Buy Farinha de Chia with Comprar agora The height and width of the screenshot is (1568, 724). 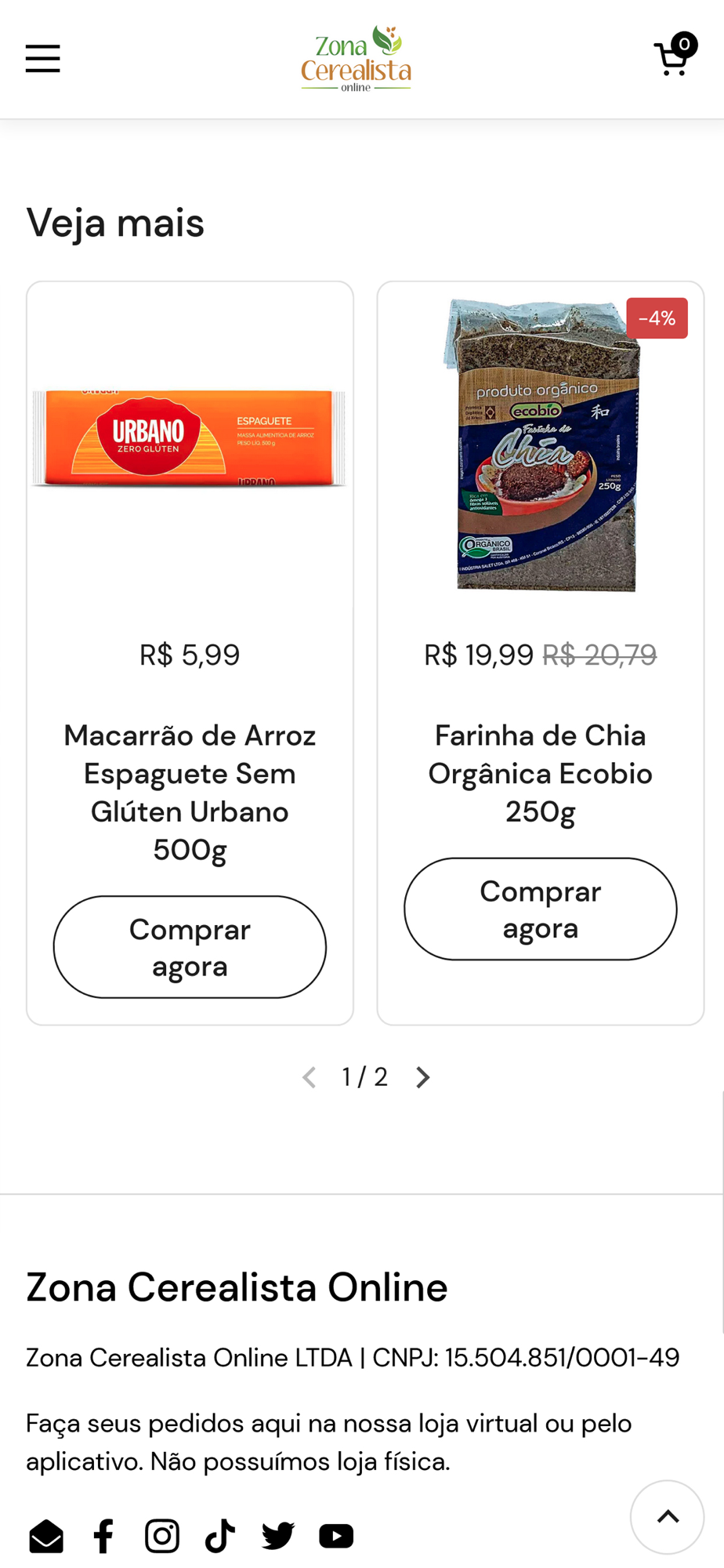click(x=540, y=909)
